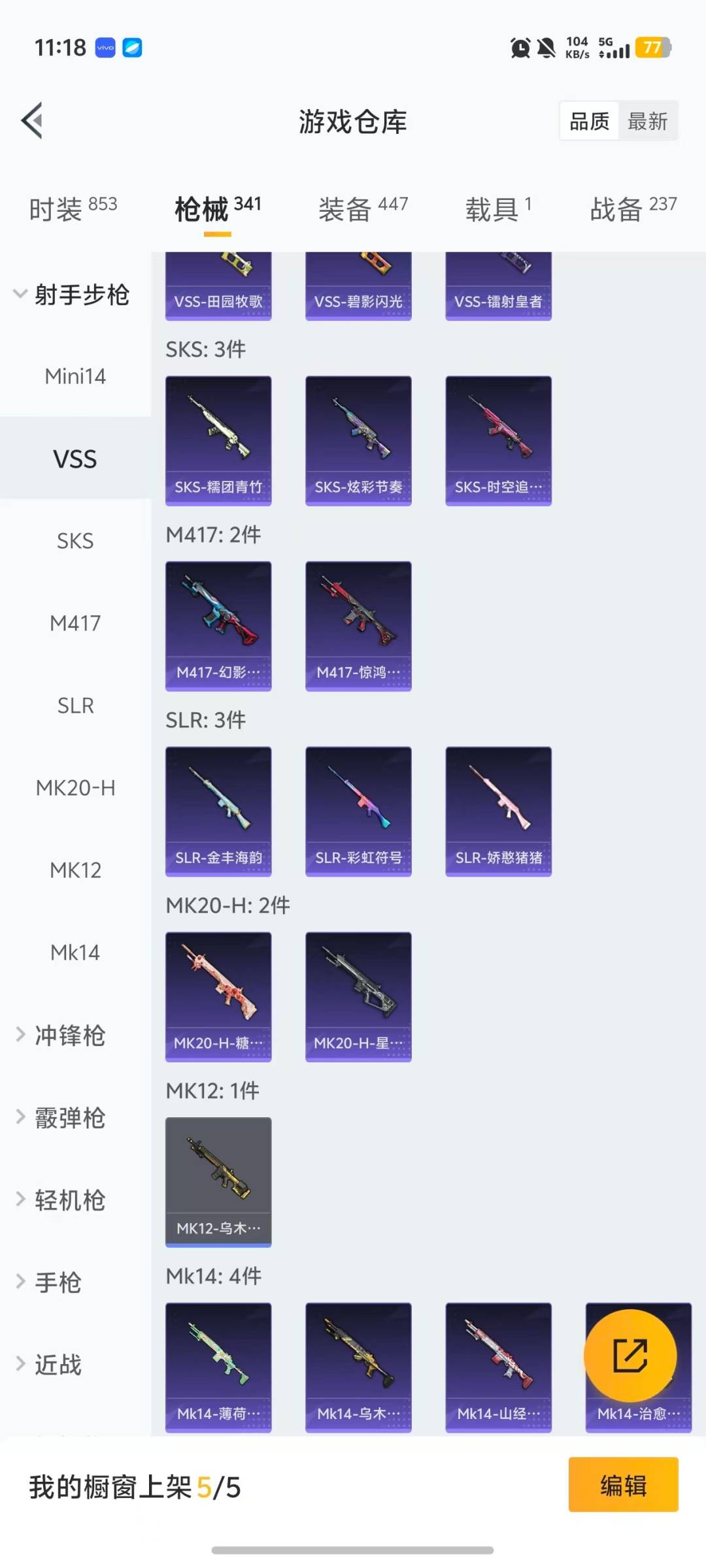The image size is (706, 1568).
Task: Open the SKS-糯团青竹 skin
Action: click(x=218, y=440)
